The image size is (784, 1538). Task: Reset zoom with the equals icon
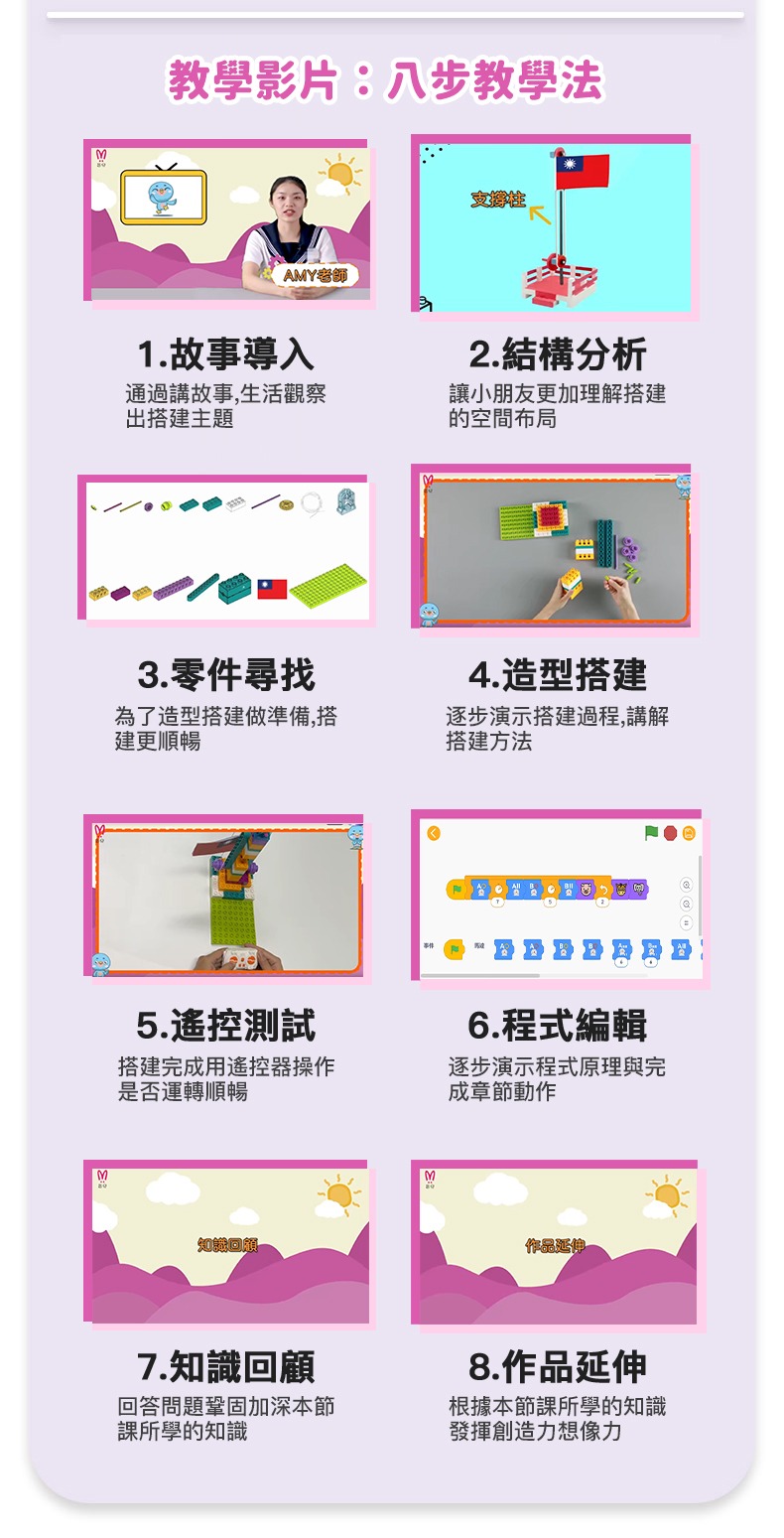[686, 921]
